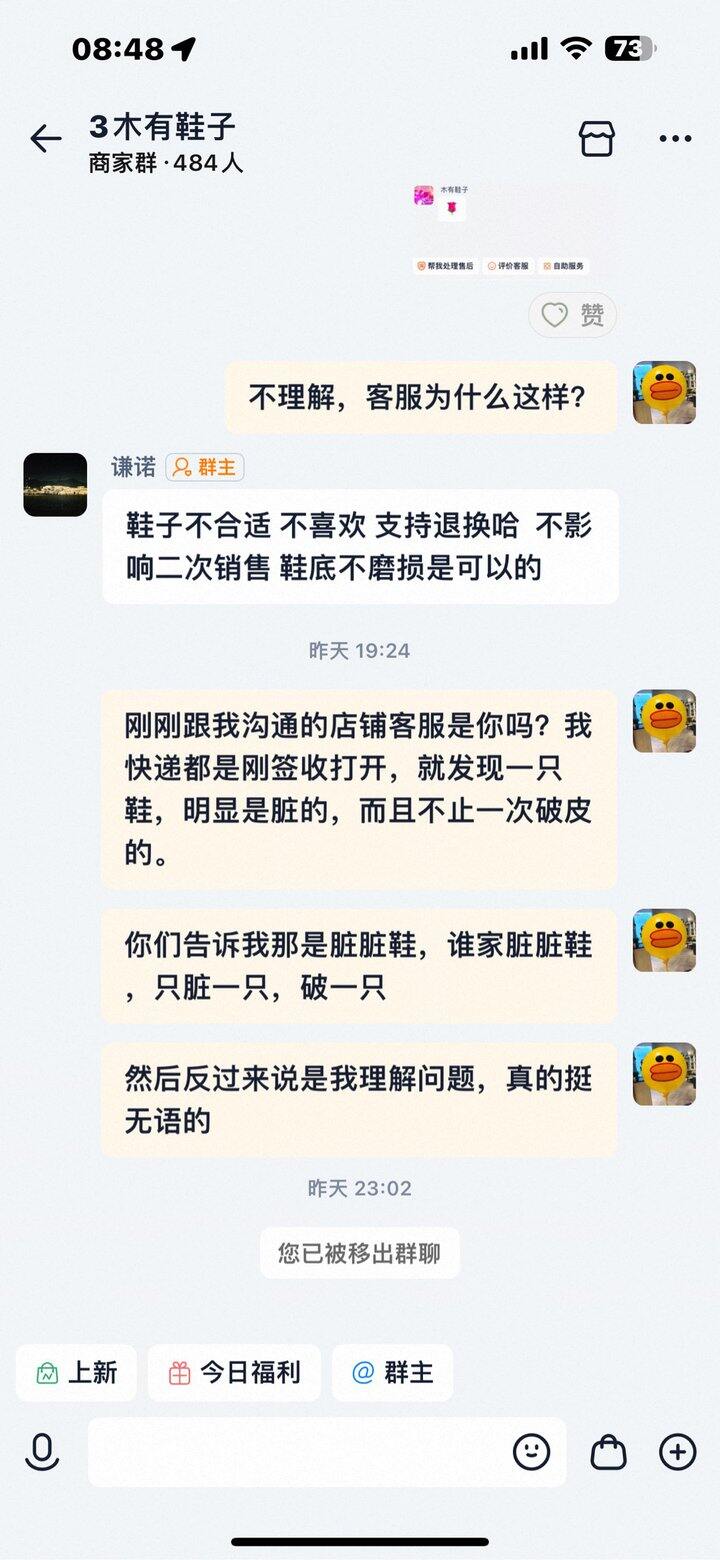Tap the 赞 like button

pyautogui.click(x=573, y=316)
